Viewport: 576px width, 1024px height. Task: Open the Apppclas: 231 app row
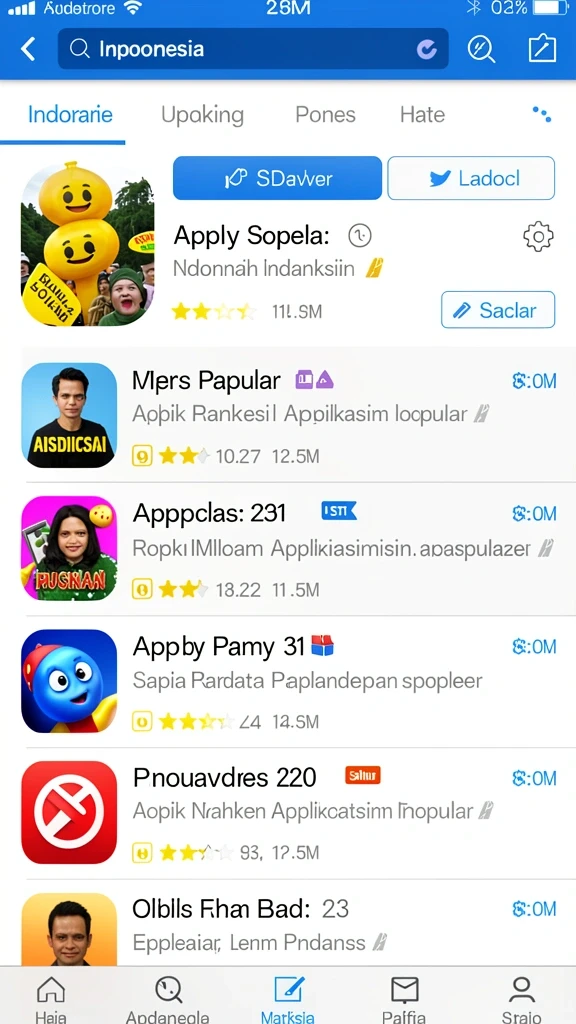288,549
